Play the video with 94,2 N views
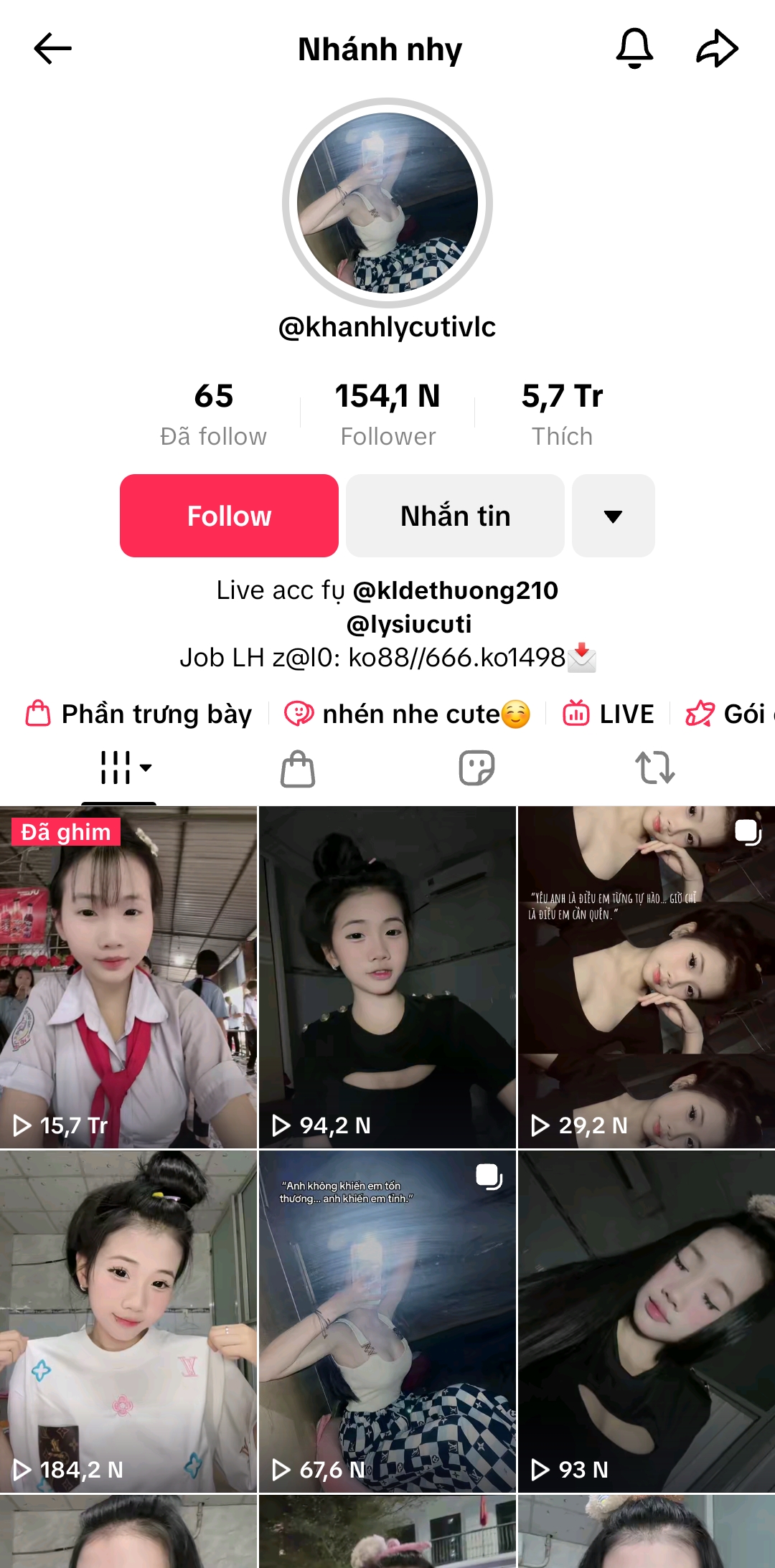775x1568 pixels. [x=387, y=977]
